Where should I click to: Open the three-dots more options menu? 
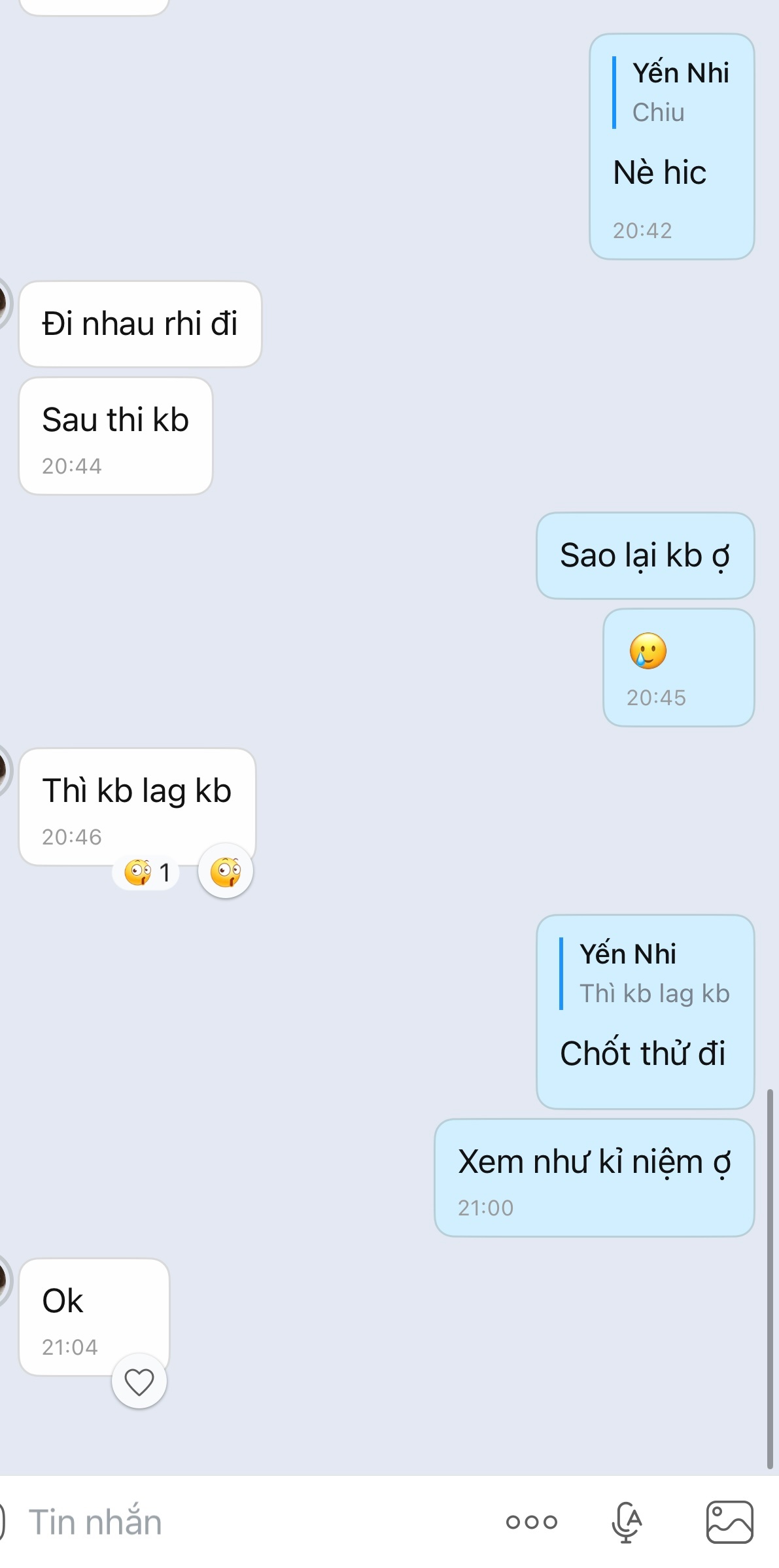(531, 1522)
